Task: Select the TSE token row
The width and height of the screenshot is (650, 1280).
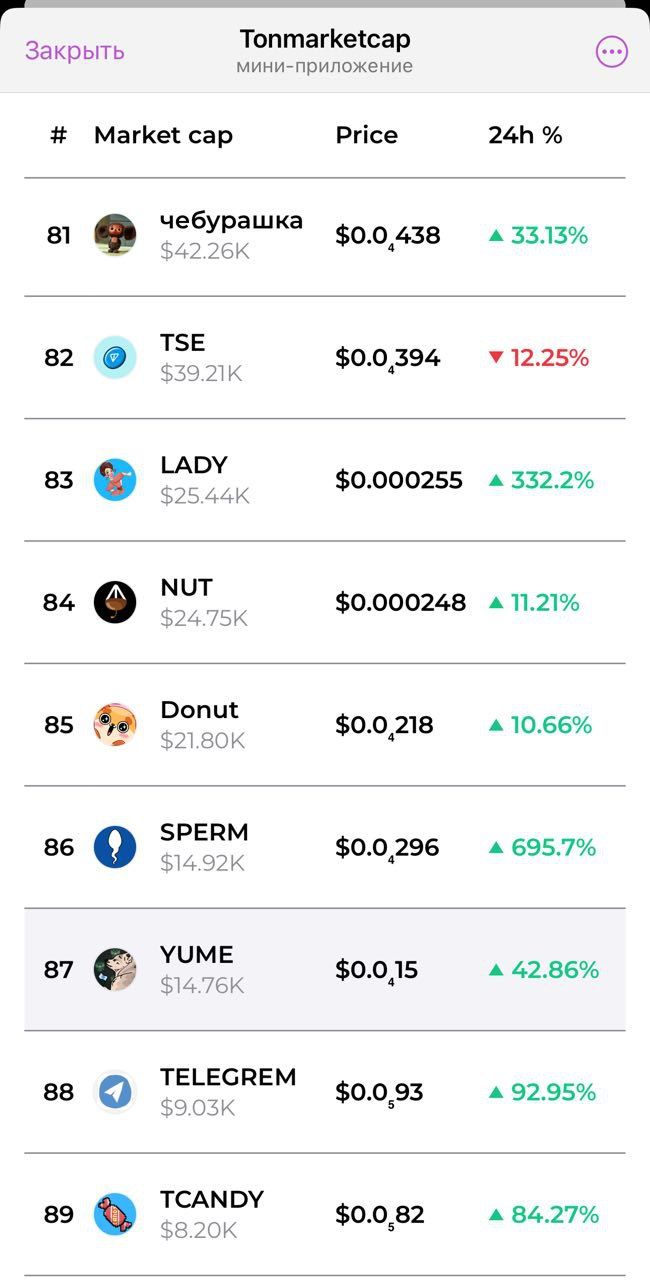Action: pyautogui.click(x=324, y=358)
